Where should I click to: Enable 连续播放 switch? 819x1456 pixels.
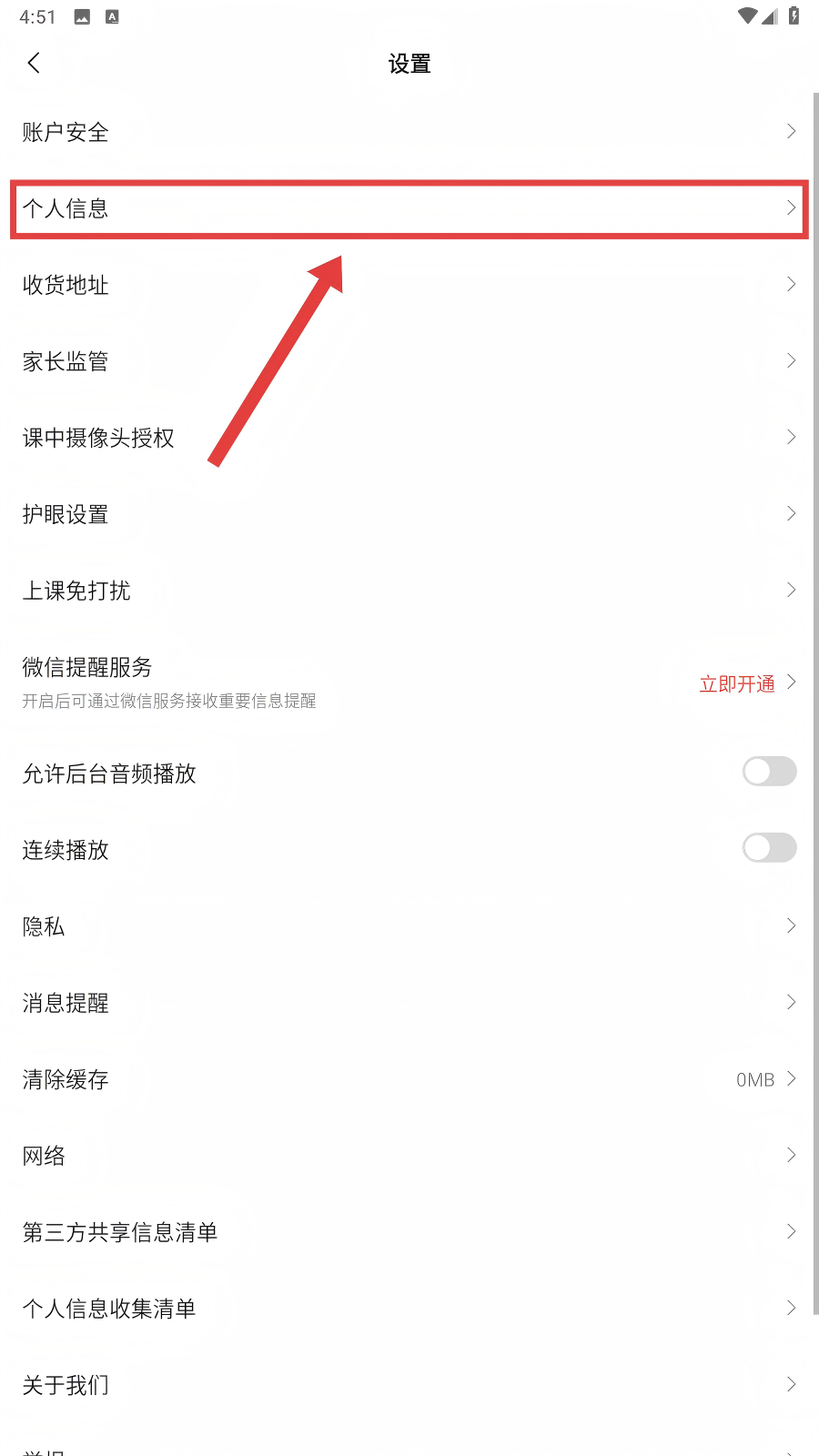769,848
